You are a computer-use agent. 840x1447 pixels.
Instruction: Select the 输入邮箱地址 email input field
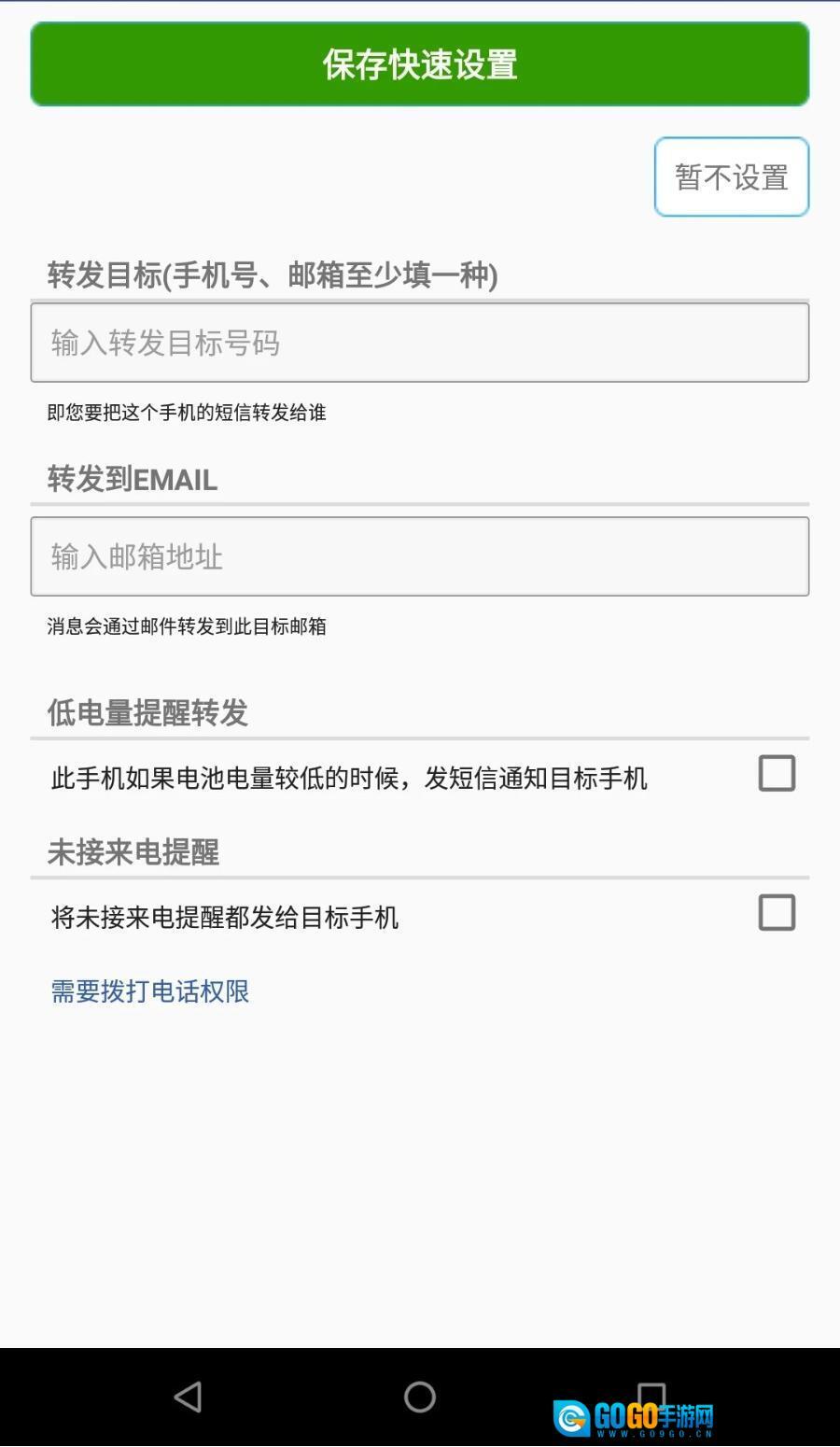420,556
